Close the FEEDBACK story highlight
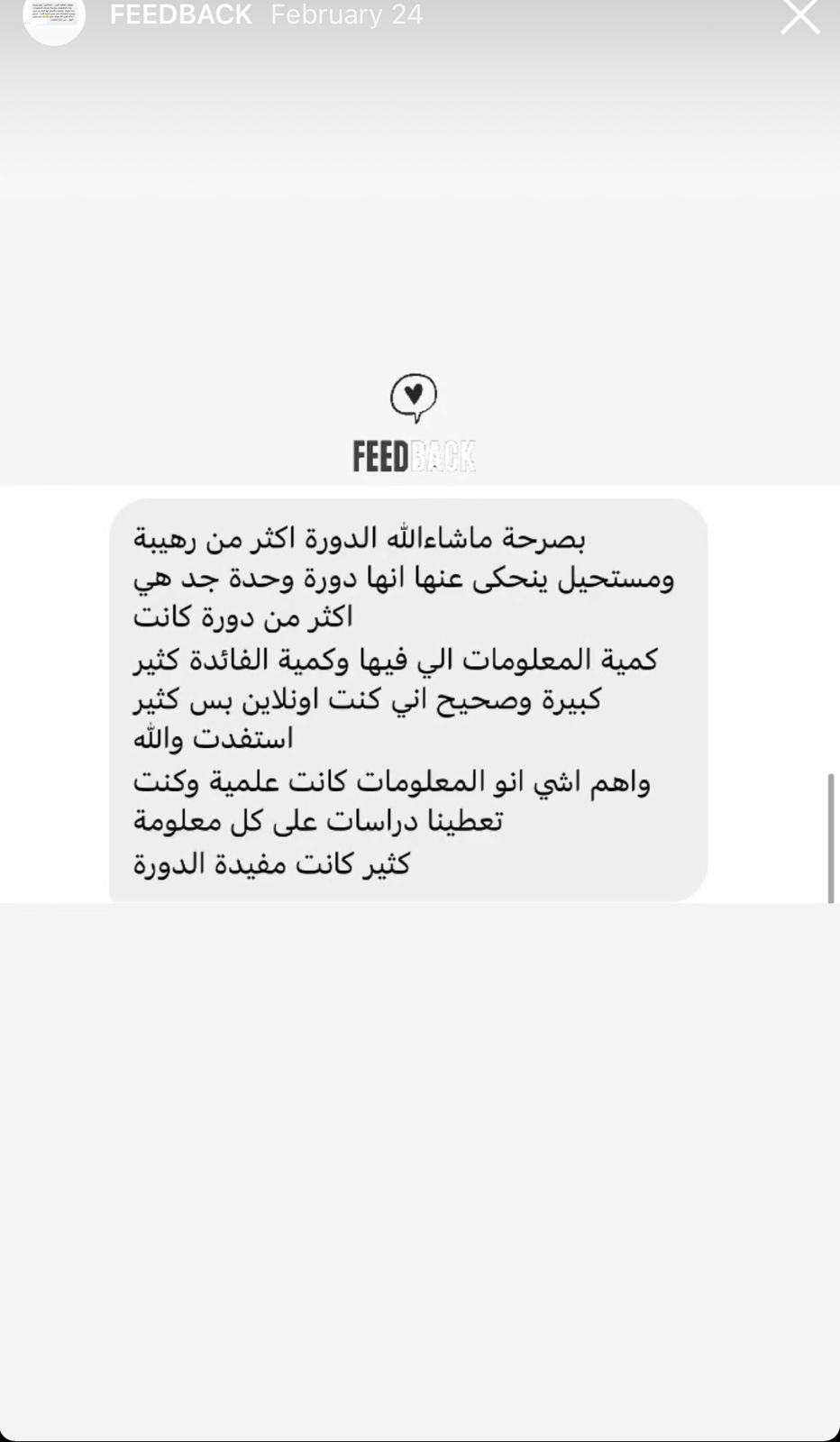Screen dimensions: 840x1442 [x=799, y=16]
